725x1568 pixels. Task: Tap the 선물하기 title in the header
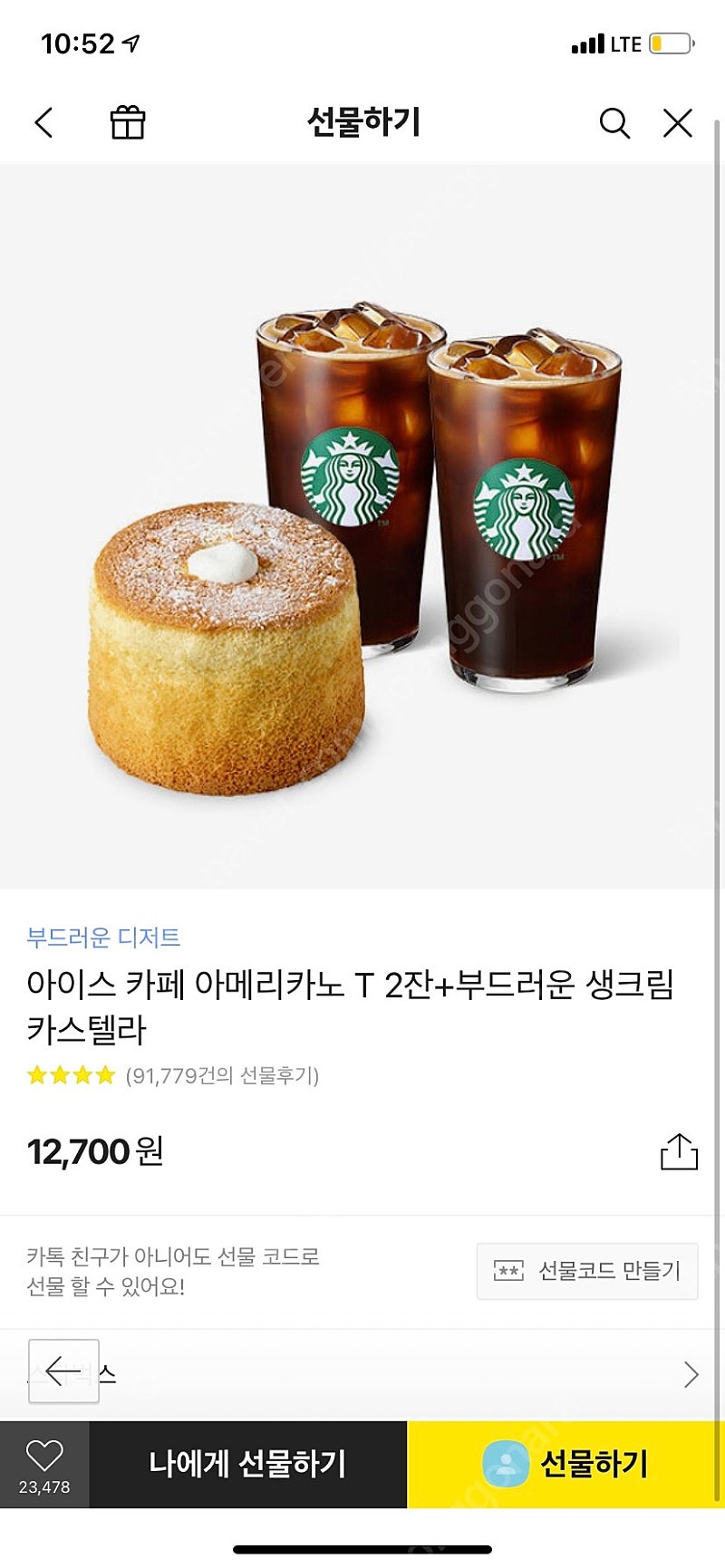[x=362, y=124]
